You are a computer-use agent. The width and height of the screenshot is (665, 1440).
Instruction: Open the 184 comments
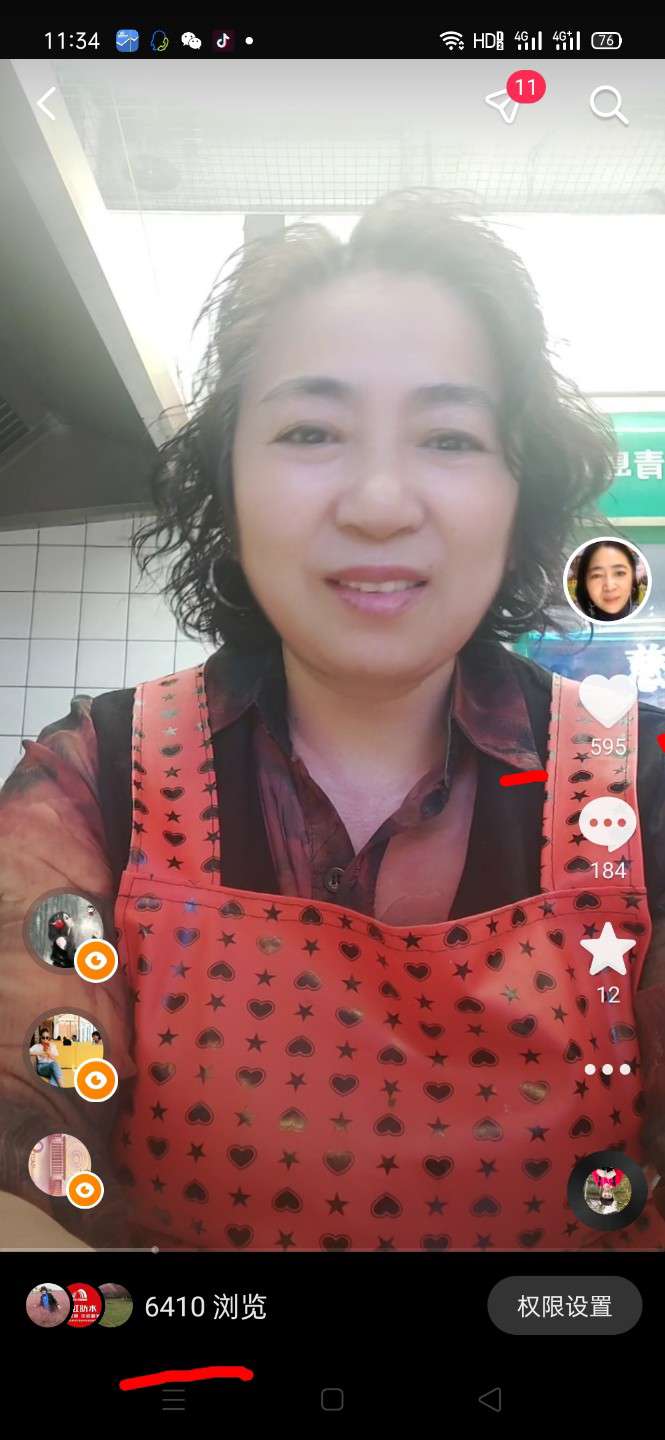(x=607, y=825)
